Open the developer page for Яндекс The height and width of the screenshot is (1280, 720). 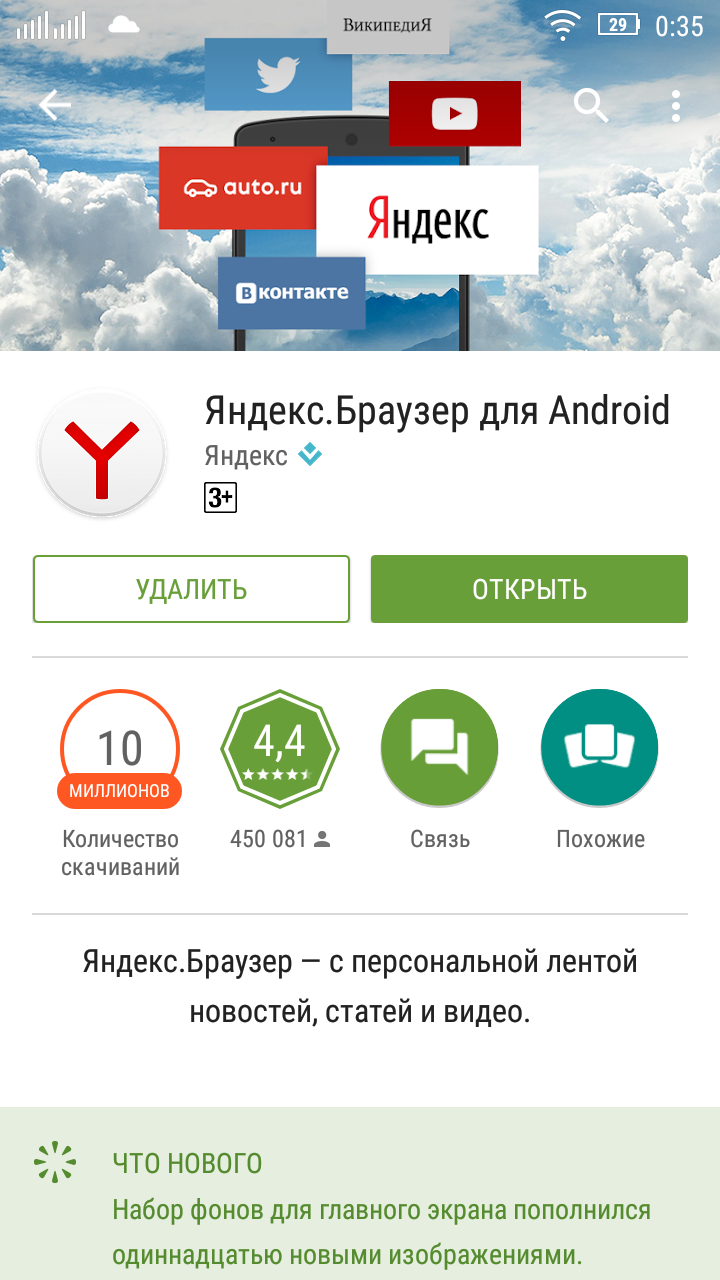[x=246, y=456]
